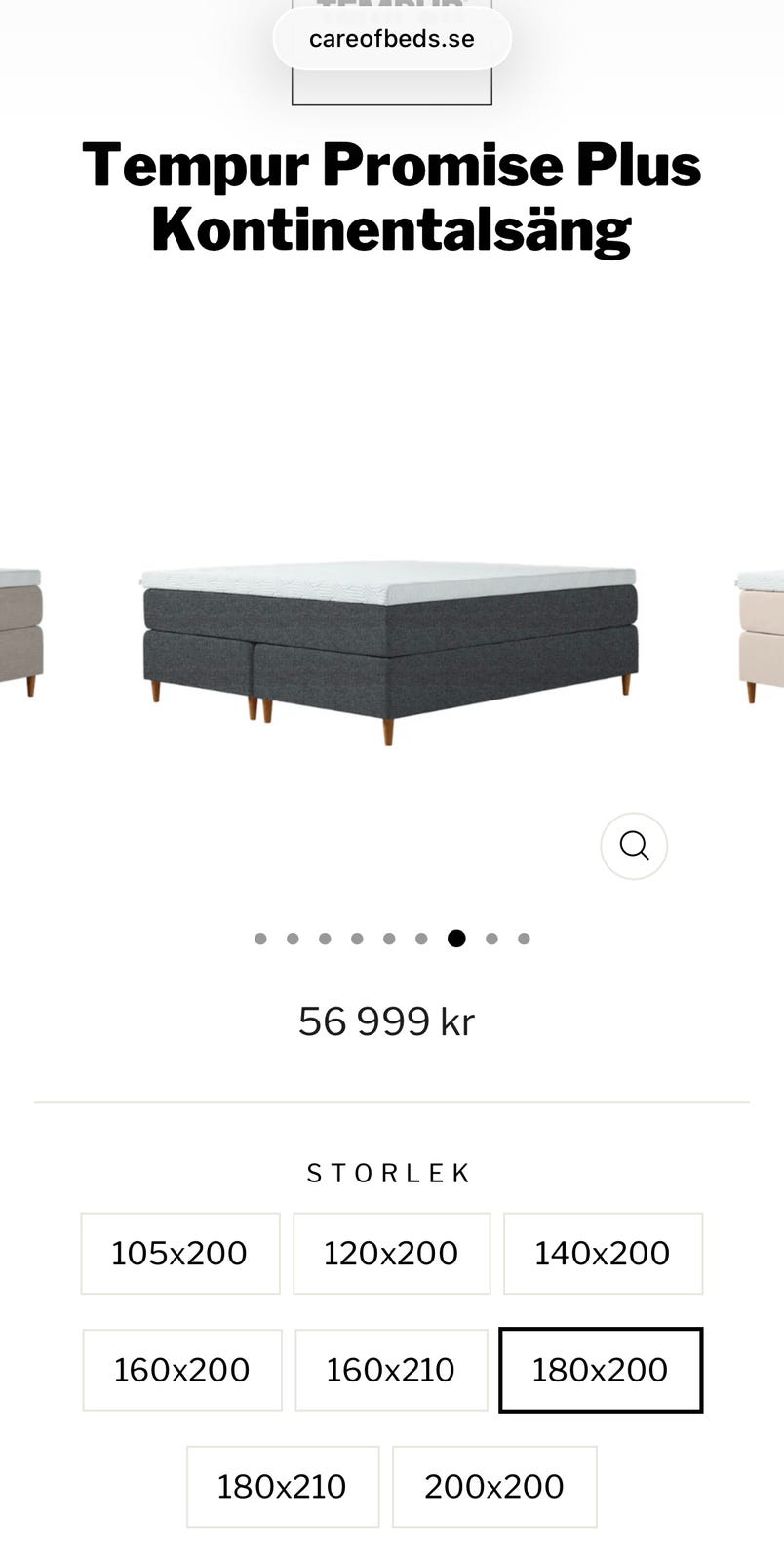Select size 105x200
Screen dimensions: 784x1561
(180, 1253)
